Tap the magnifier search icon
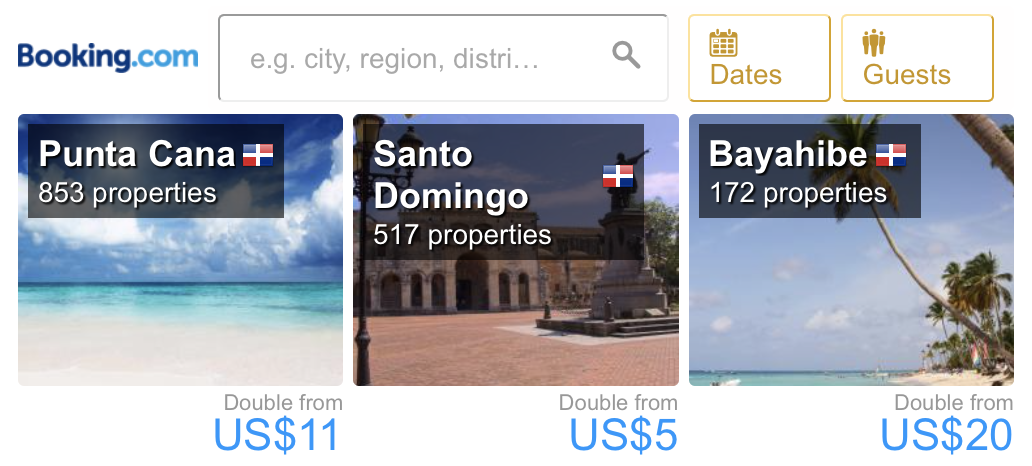The height and width of the screenshot is (466, 1032). (x=627, y=55)
